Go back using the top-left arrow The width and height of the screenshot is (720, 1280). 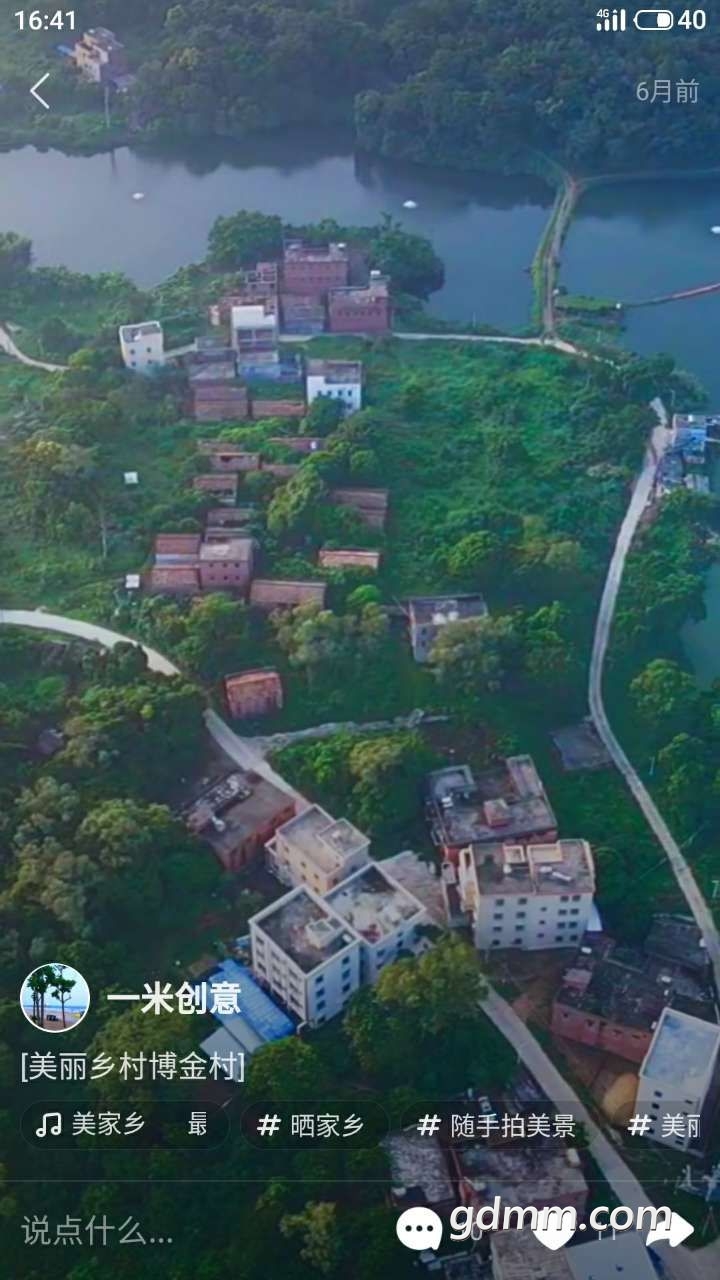(40, 91)
